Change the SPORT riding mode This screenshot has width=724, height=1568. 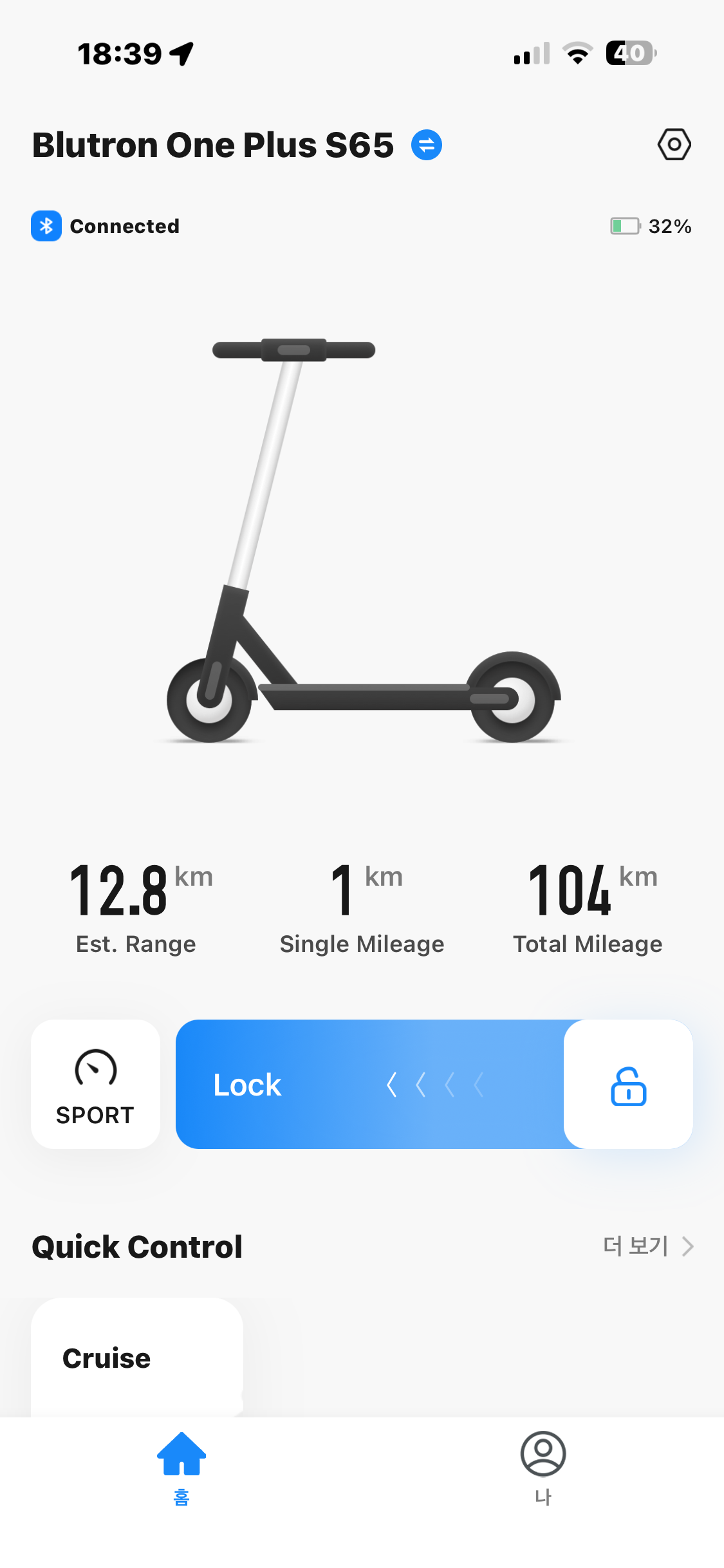[95, 1084]
